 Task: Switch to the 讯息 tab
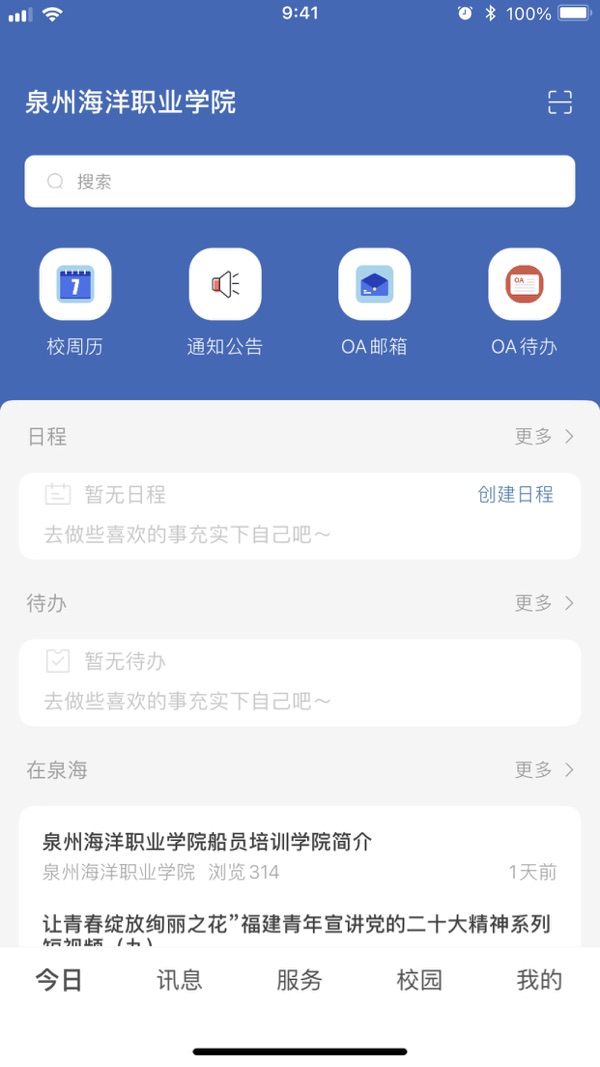pos(180,980)
